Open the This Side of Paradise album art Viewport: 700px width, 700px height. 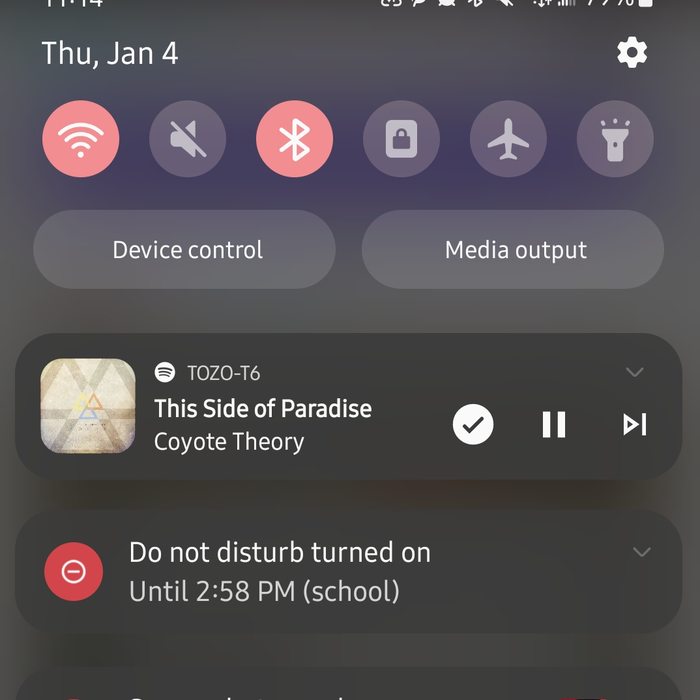(x=88, y=406)
